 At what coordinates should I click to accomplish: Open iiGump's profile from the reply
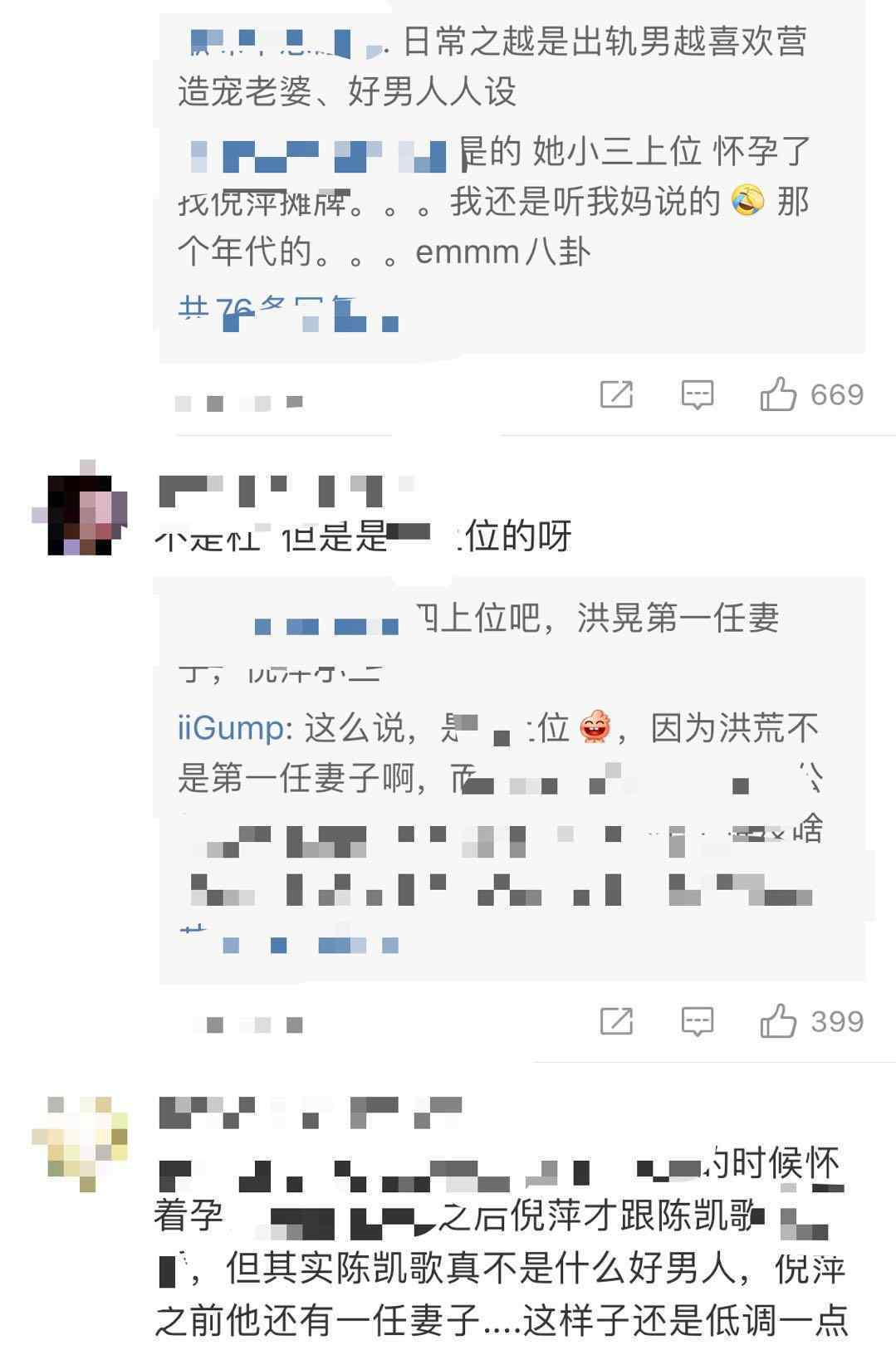pyautogui.click(x=231, y=728)
